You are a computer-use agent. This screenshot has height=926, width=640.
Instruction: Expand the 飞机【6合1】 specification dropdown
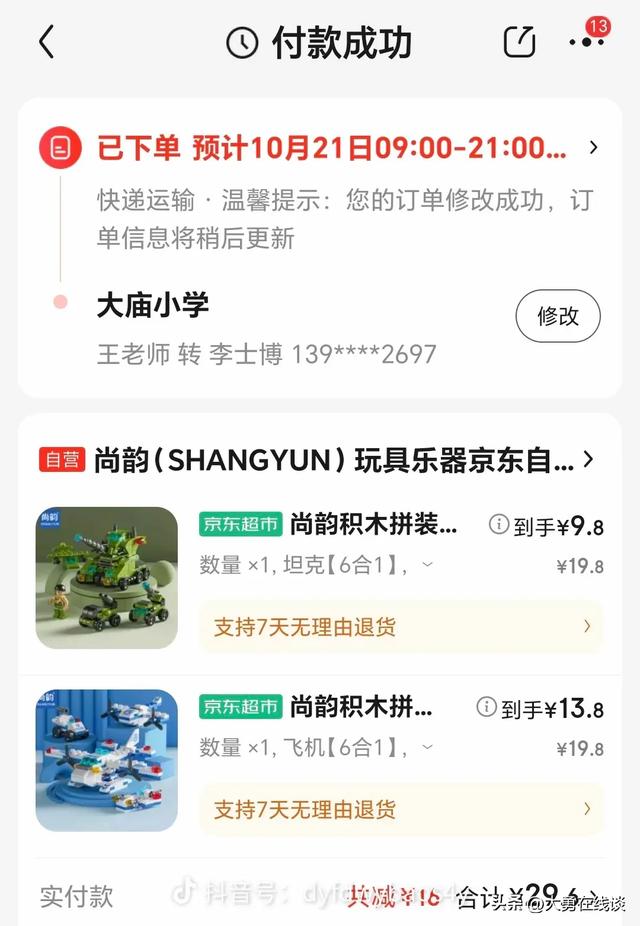click(x=428, y=747)
